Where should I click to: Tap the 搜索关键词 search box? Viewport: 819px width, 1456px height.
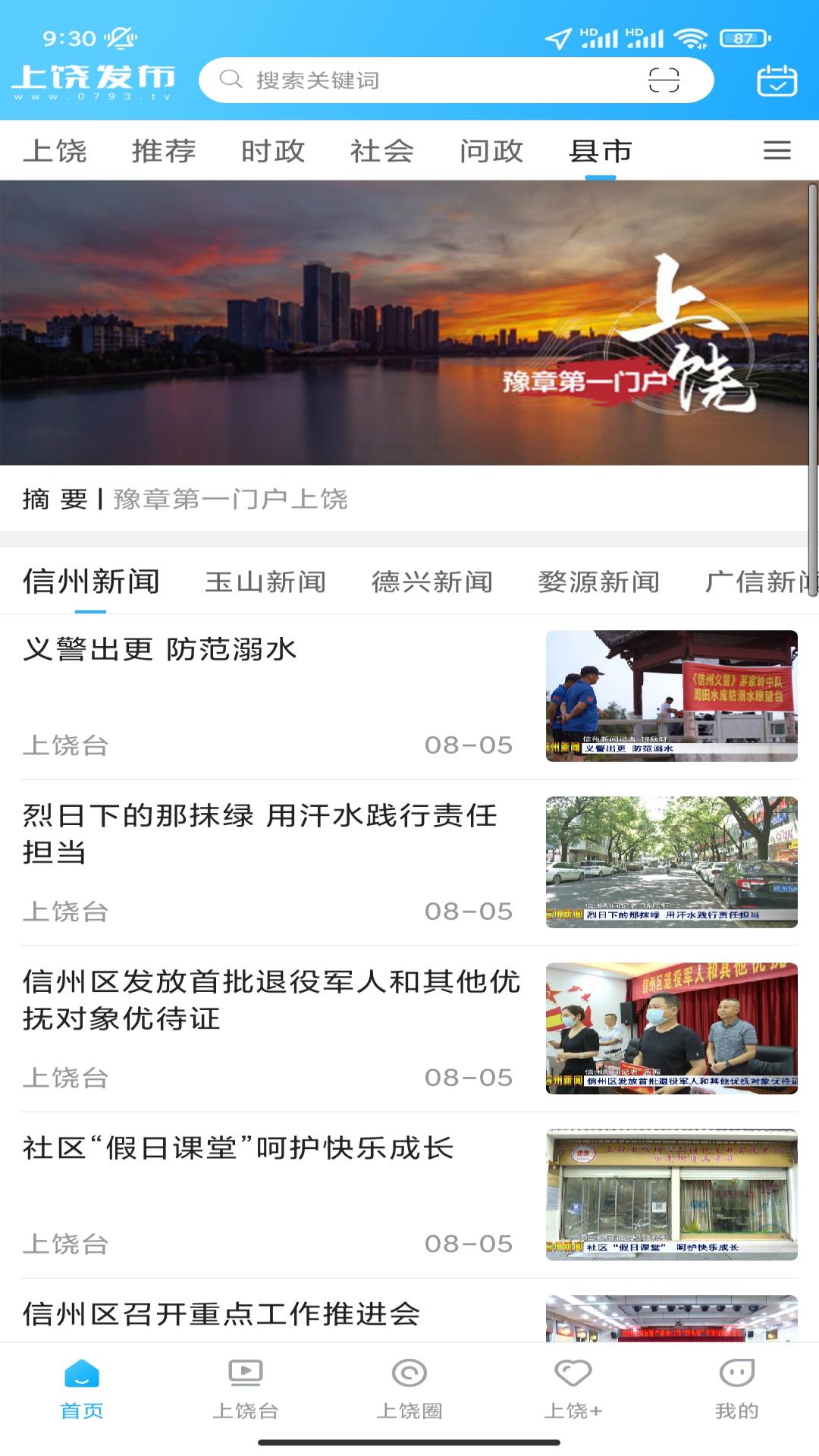425,80
